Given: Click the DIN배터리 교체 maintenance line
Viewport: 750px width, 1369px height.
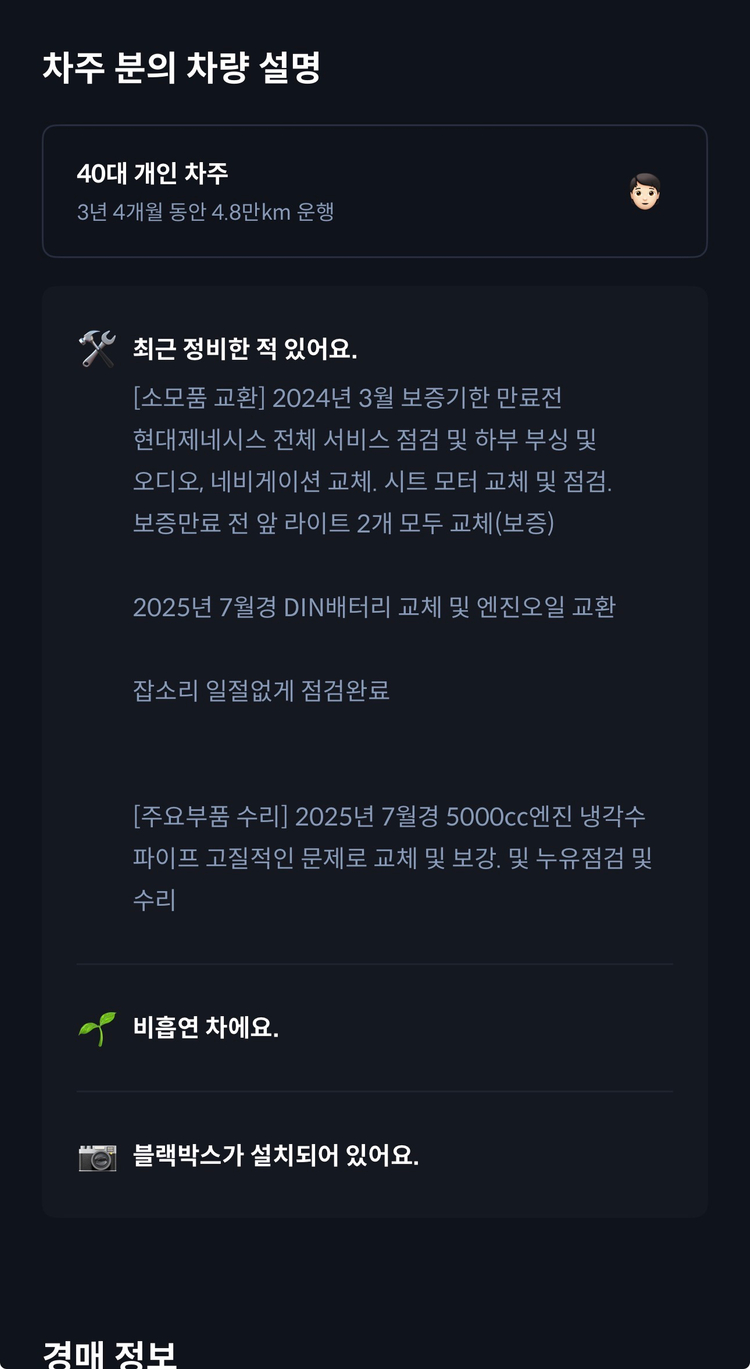Looking at the screenshot, I should point(375,607).
